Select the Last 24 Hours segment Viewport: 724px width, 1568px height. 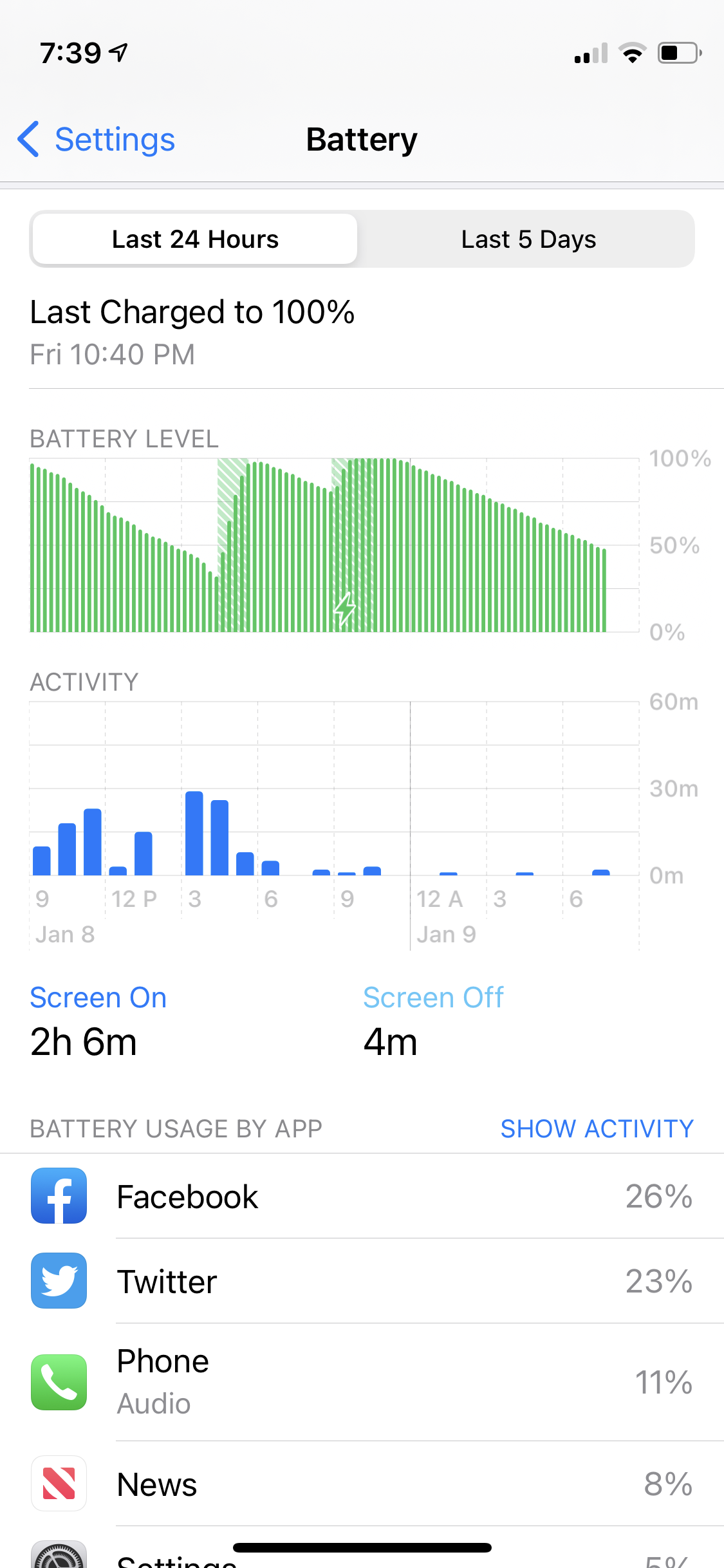click(195, 239)
